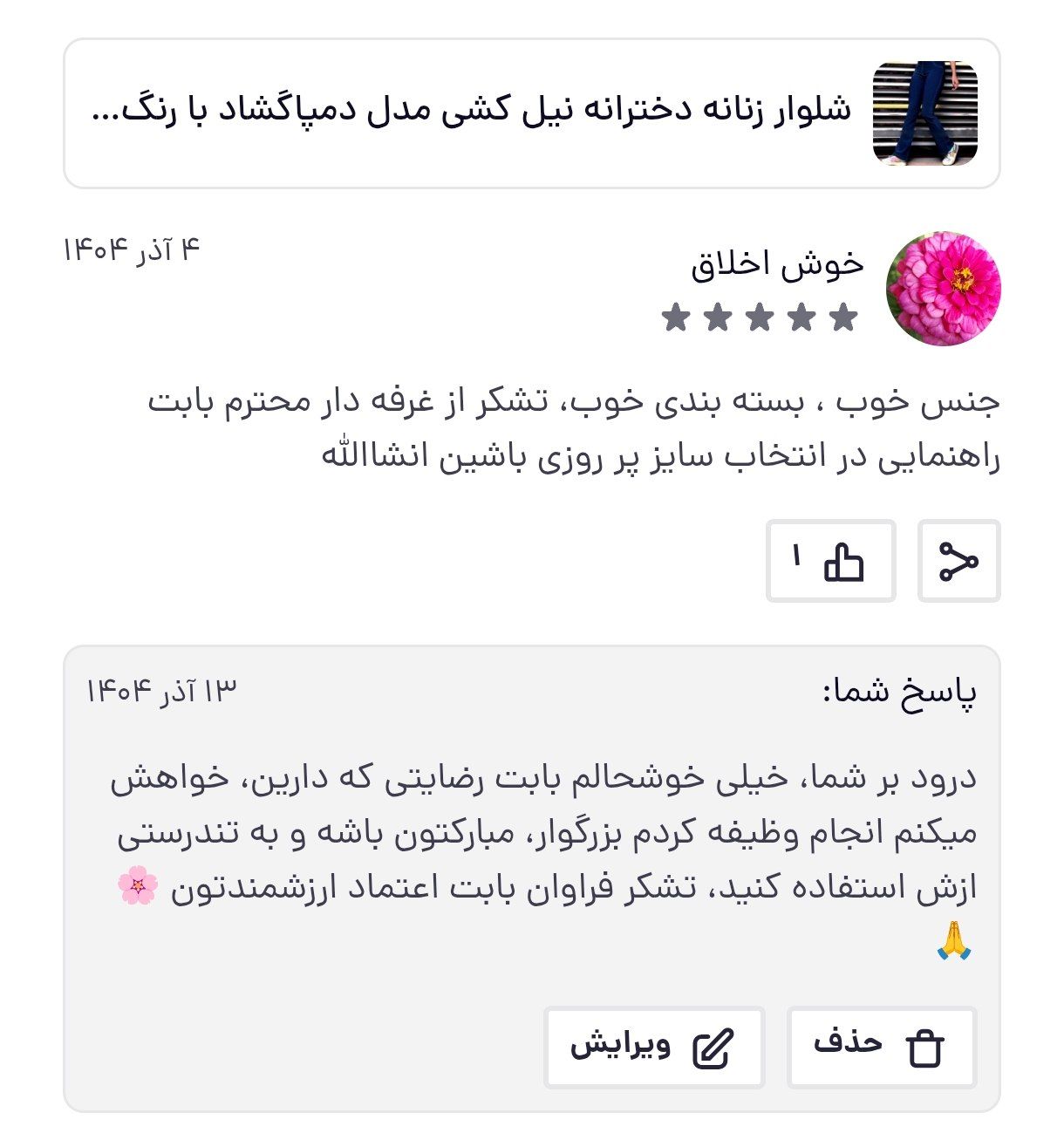Open reviewer خوش اخلاق's profile picture
This screenshot has height=1147, width=1064.
click(x=943, y=289)
